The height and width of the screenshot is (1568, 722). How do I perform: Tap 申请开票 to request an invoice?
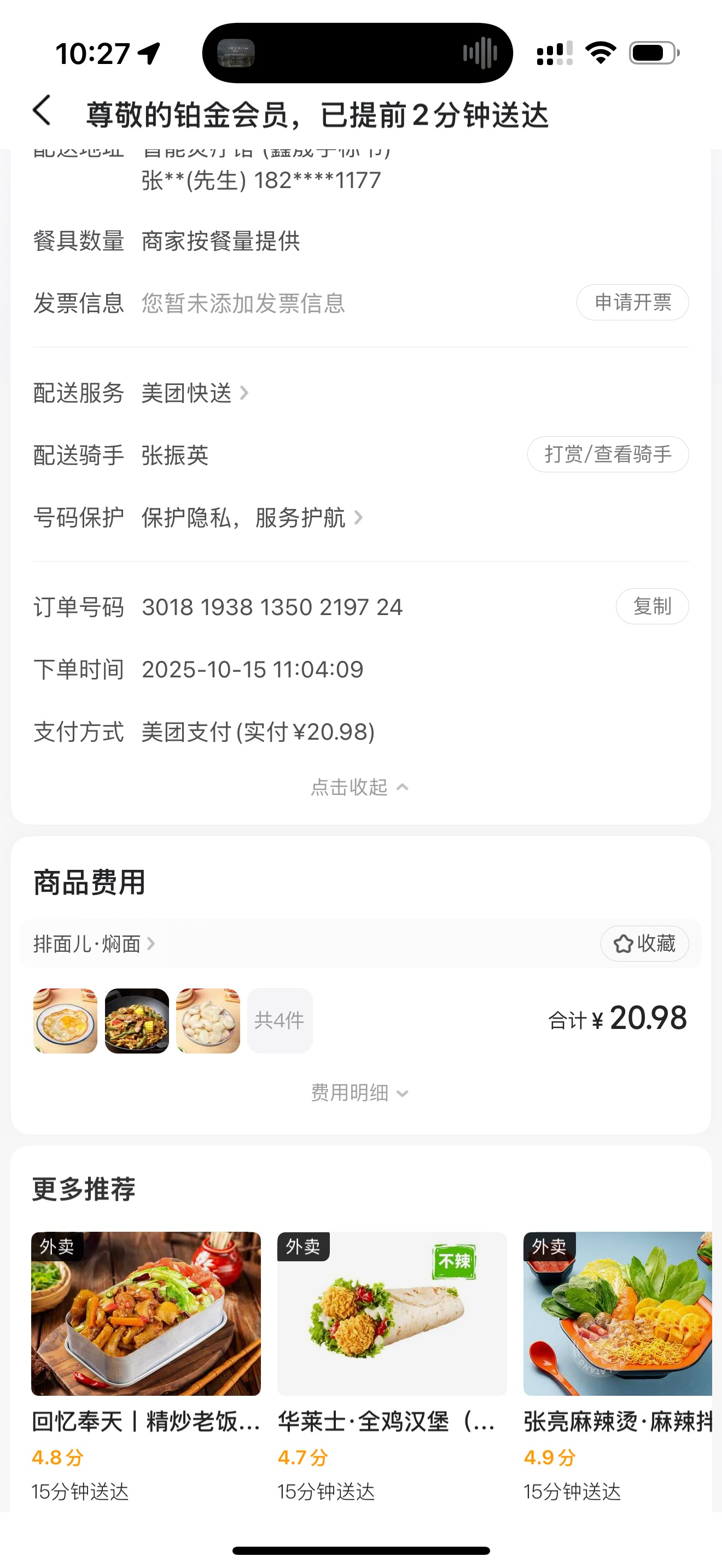tap(632, 302)
